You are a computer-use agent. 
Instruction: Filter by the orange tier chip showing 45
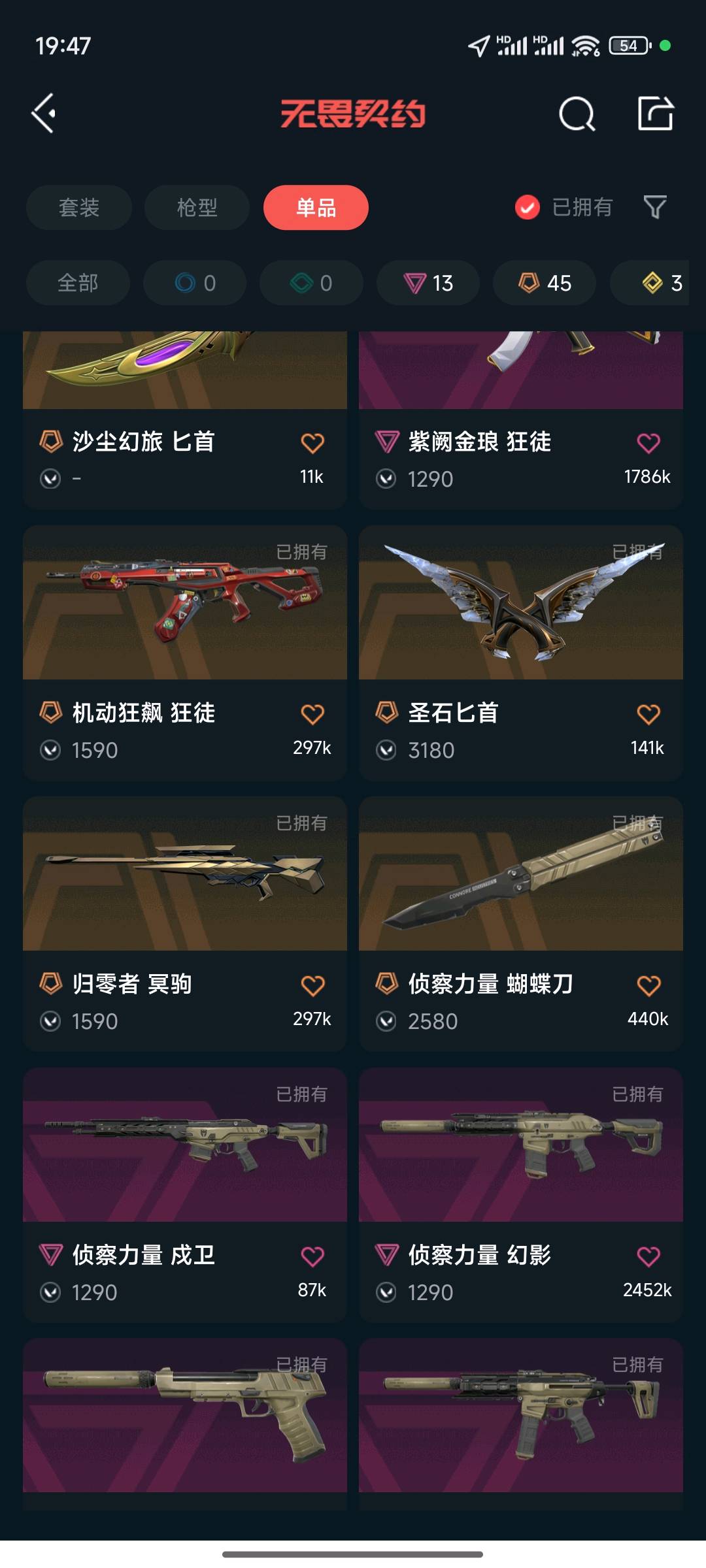click(545, 283)
